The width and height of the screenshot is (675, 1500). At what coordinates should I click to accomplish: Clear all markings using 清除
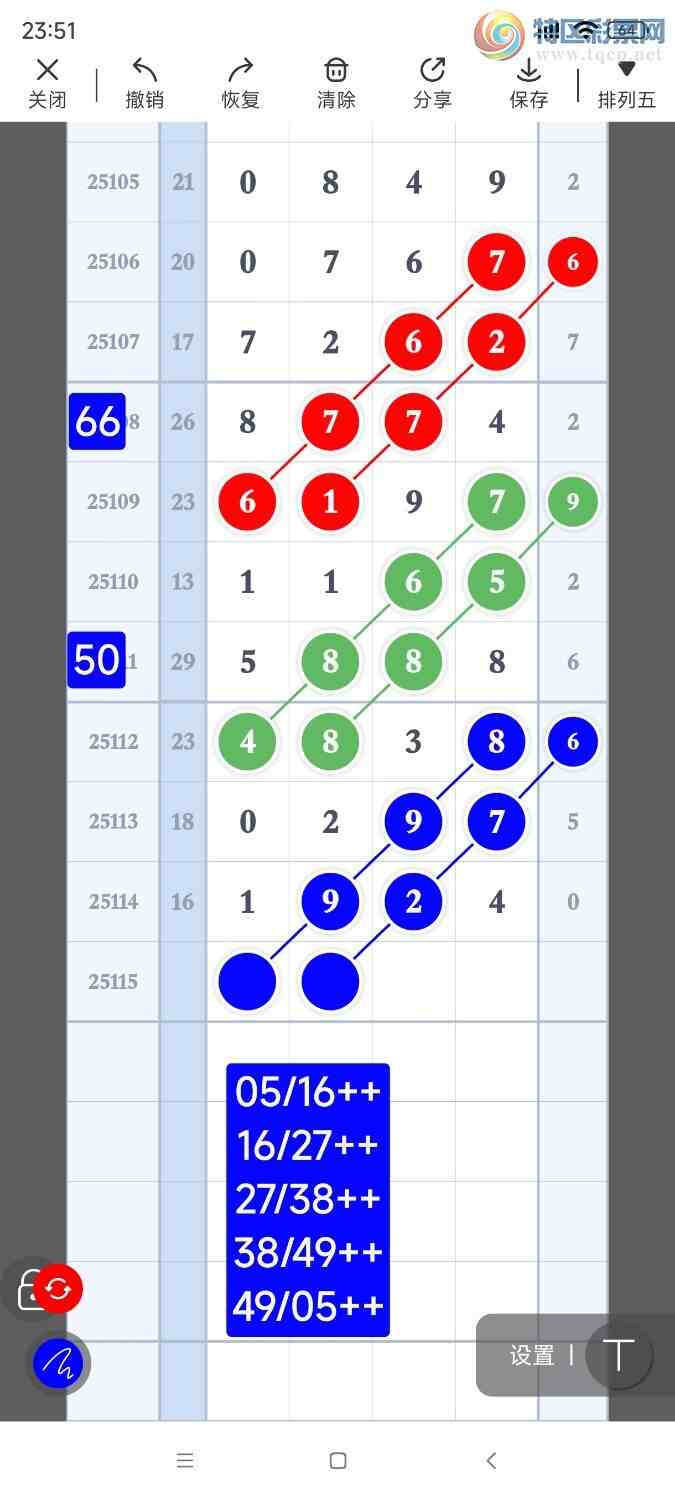point(336,83)
